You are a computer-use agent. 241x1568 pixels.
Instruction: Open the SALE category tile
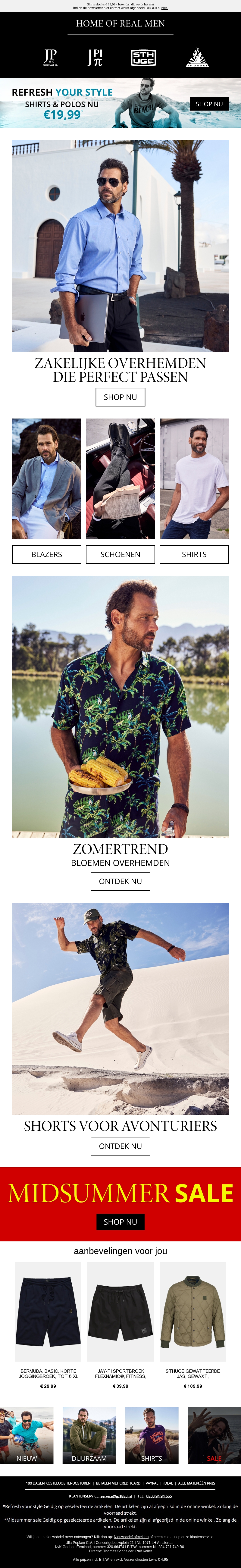coord(214,1435)
